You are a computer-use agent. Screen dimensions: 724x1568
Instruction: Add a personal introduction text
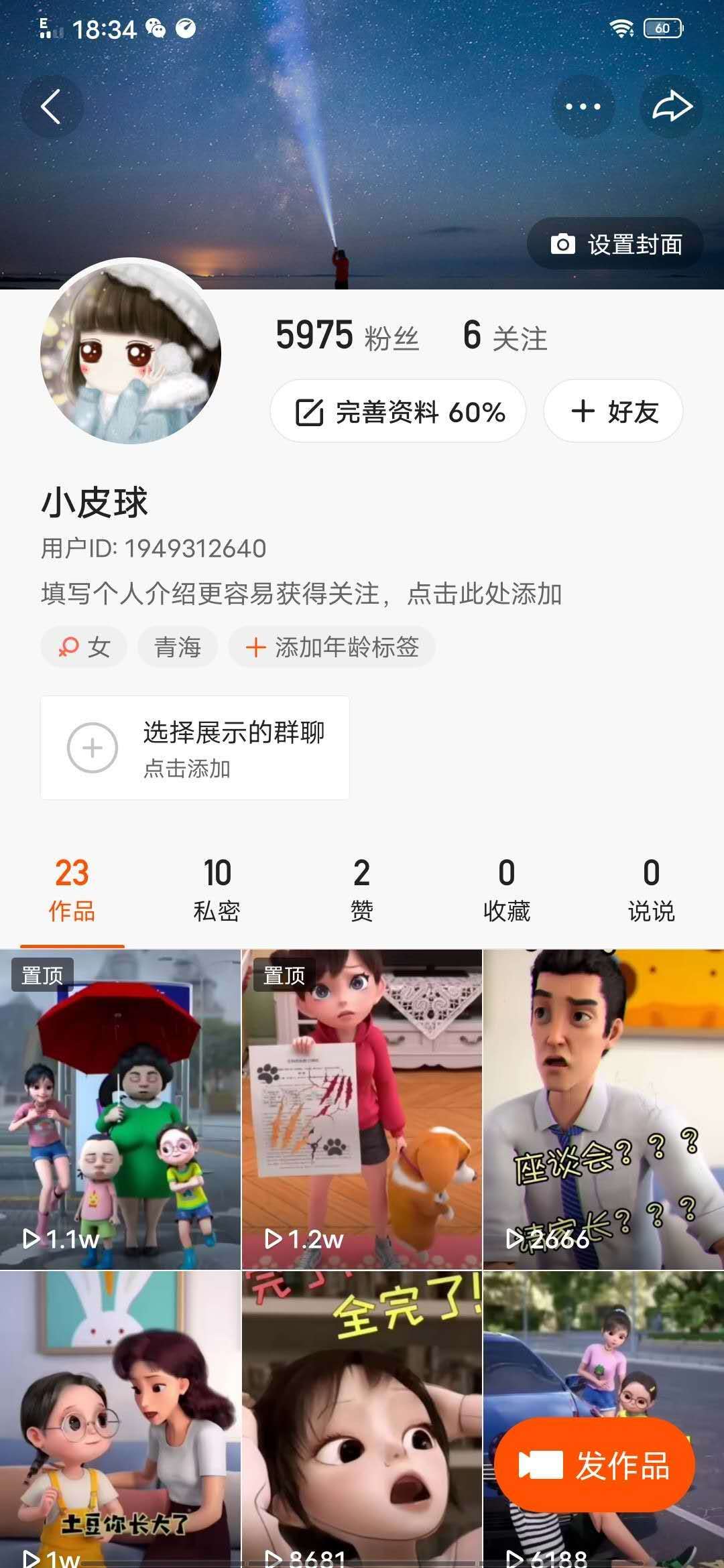[x=301, y=594]
